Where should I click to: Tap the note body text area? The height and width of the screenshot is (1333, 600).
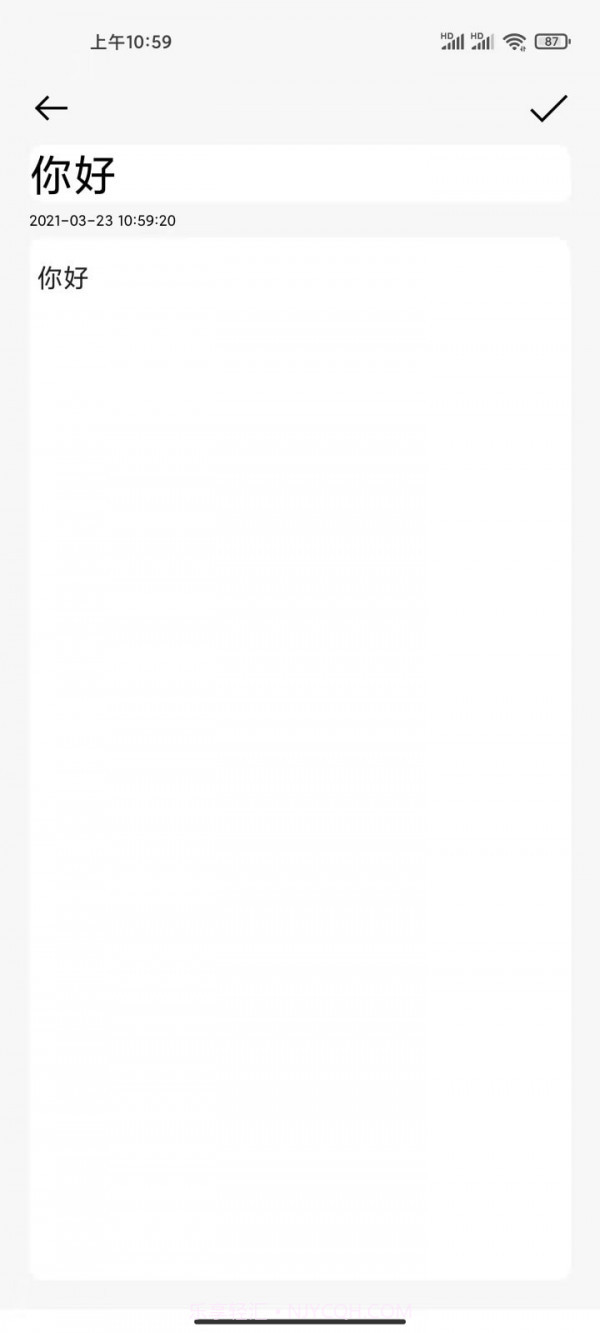[x=299, y=700]
